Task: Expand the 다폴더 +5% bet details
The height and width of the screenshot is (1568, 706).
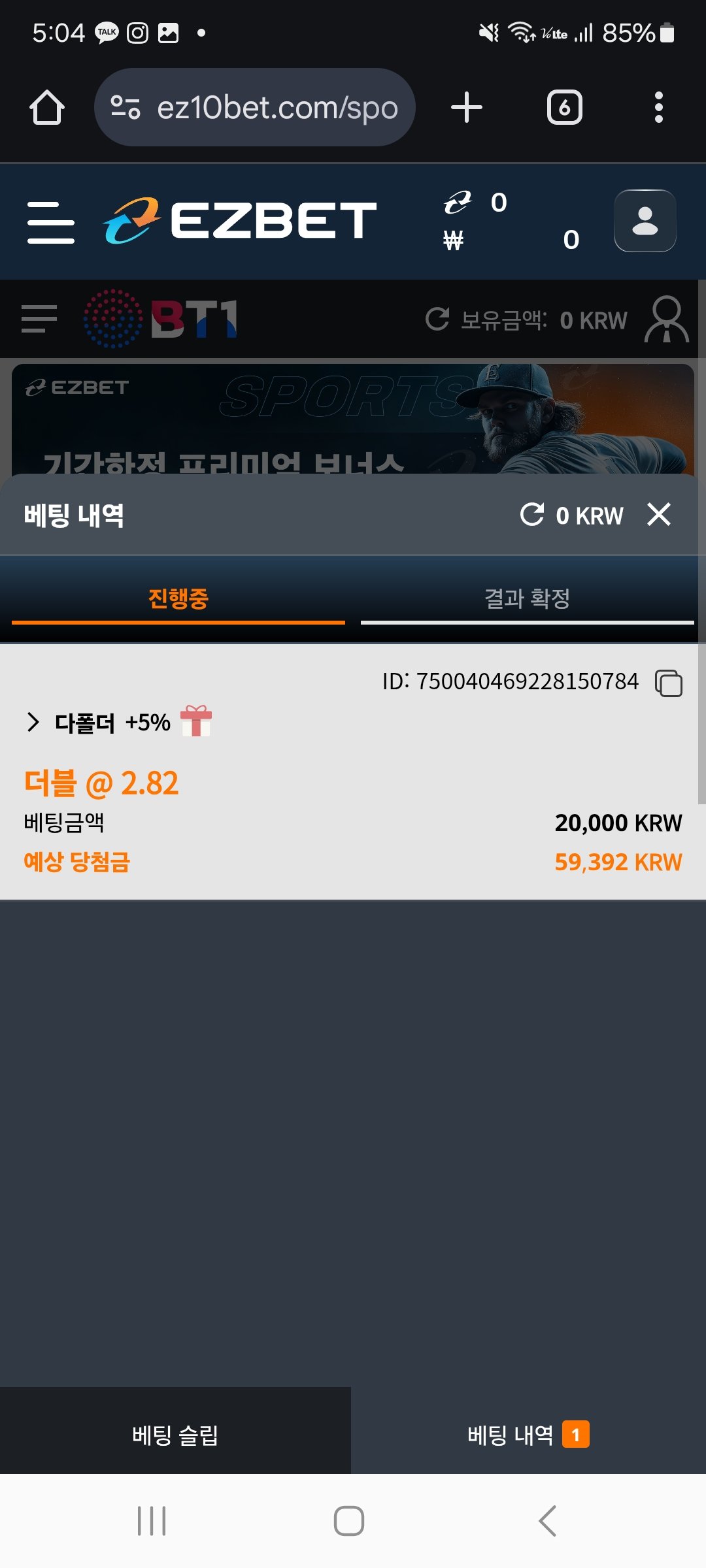Action: click(34, 723)
